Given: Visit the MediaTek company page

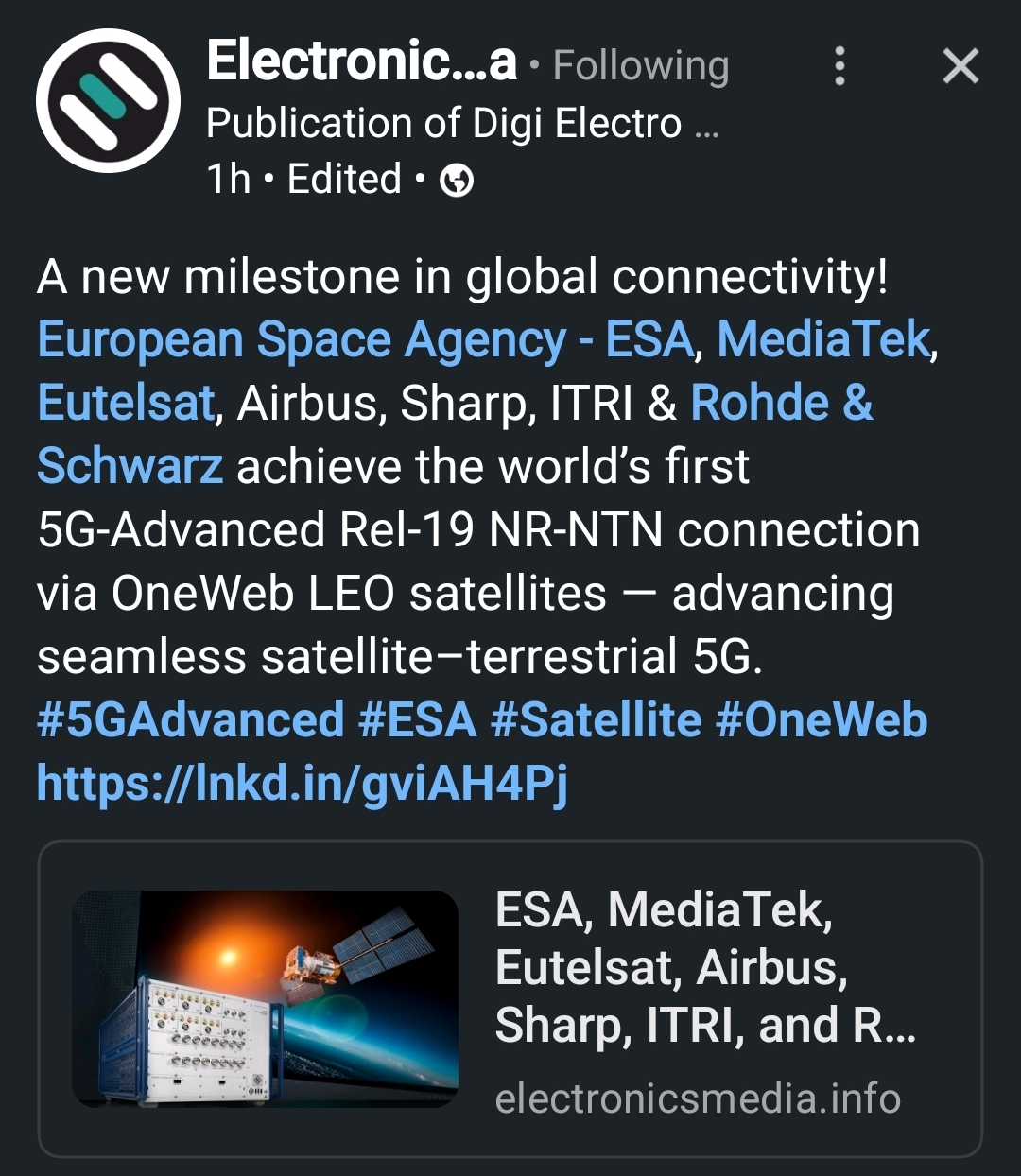Looking at the screenshot, I should click(x=824, y=340).
